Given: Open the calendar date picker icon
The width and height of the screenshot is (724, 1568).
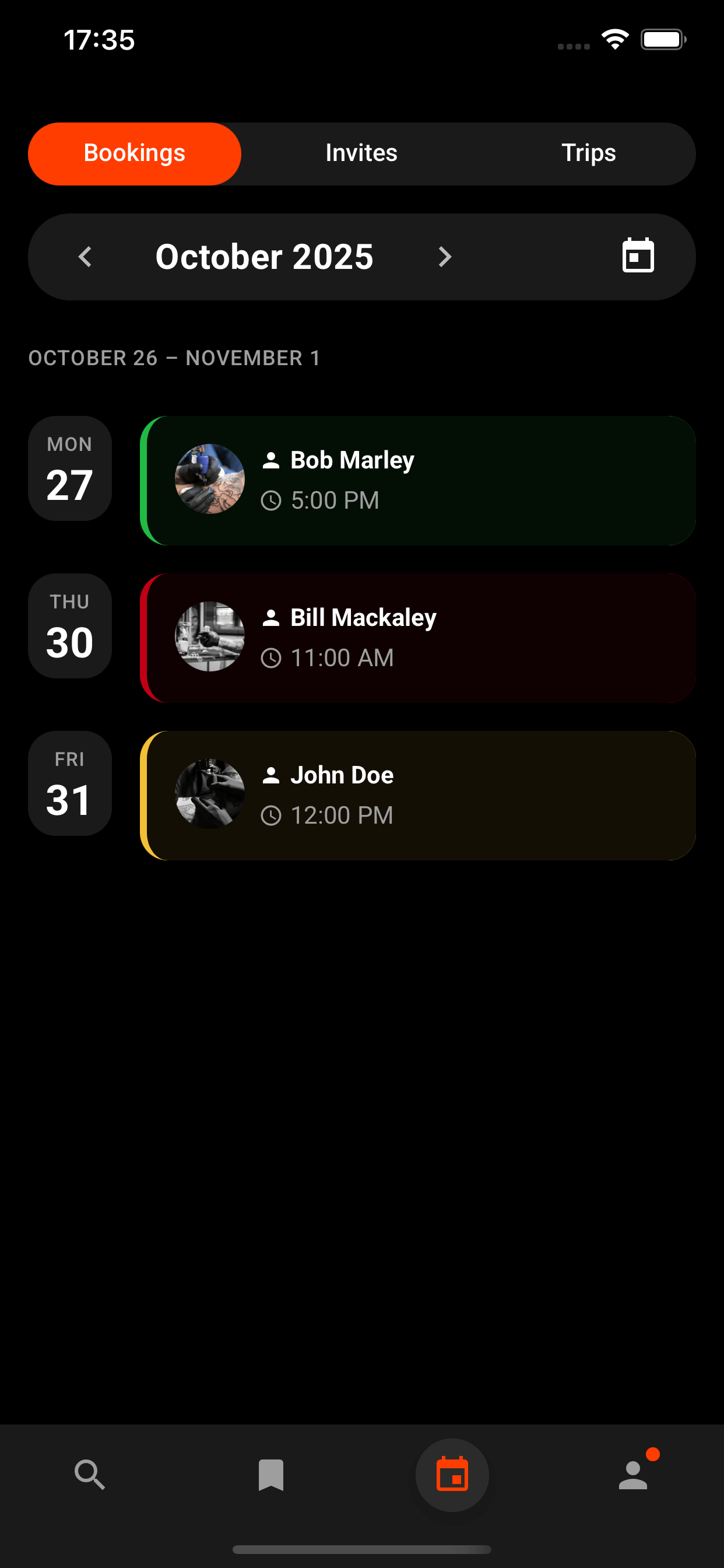Looking at the screenshot, I should 638,256.
